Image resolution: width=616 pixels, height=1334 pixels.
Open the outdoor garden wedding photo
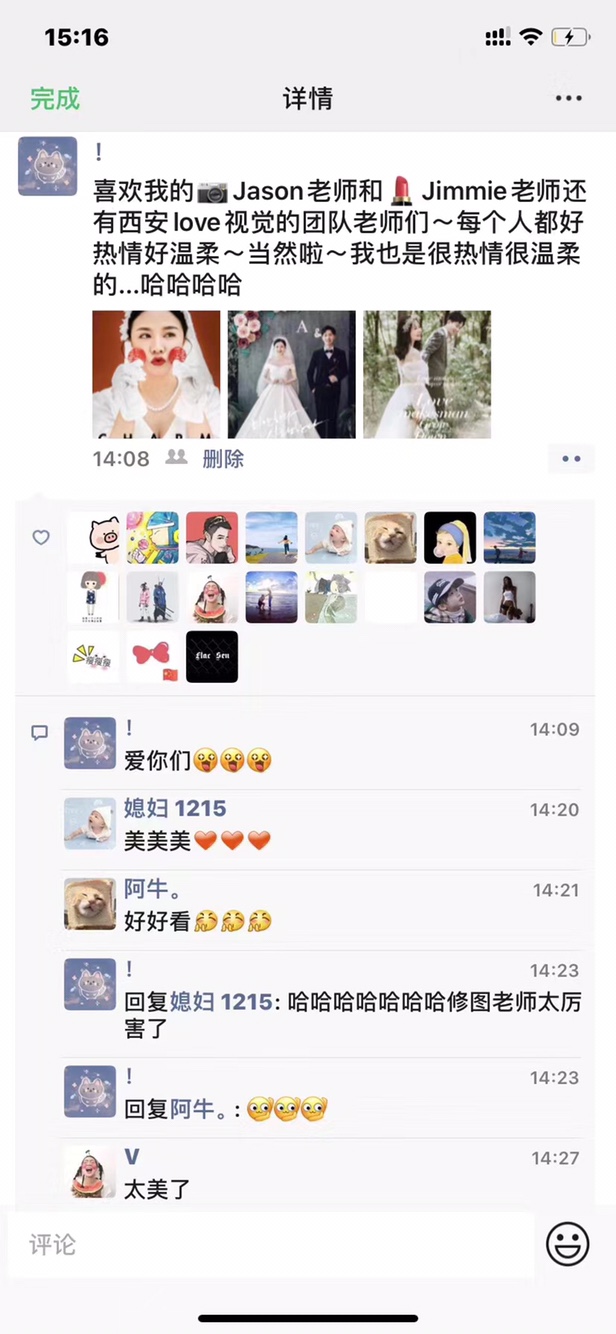[x=427, y=374]
